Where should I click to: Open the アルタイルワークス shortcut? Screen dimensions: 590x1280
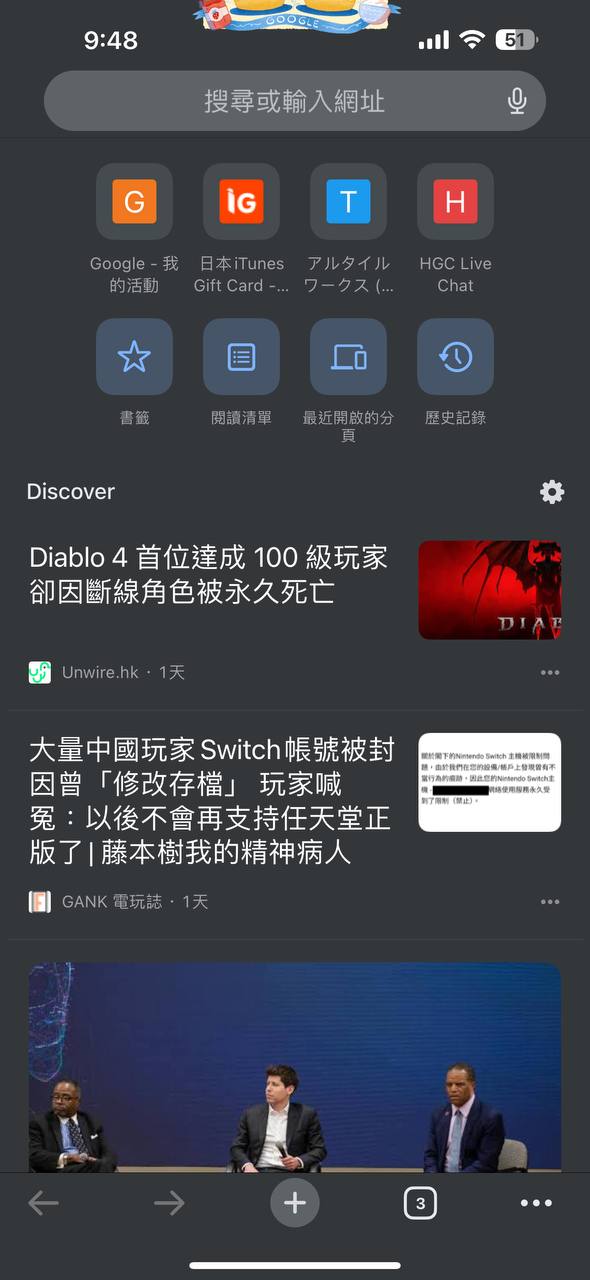pyautogui.click(x=348, y=229)
